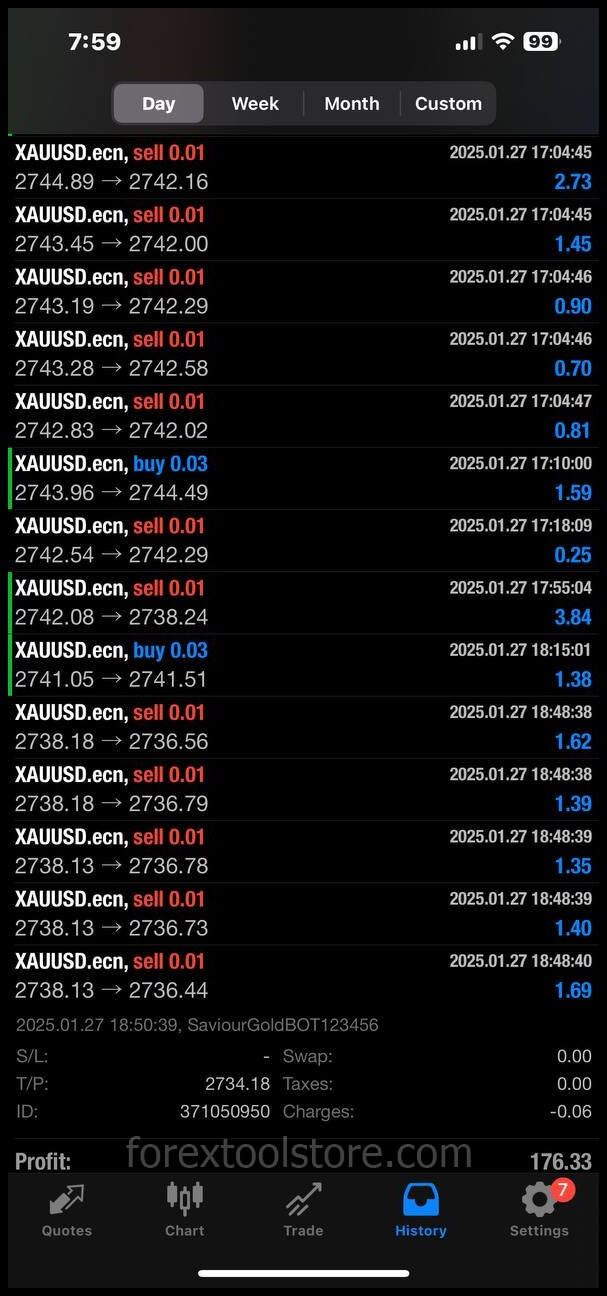Image resolution: width=607 pixels, height=1296 pixels.
Task: Expand the sell trade with profit 2.73
Action: (x=303, y=167)
